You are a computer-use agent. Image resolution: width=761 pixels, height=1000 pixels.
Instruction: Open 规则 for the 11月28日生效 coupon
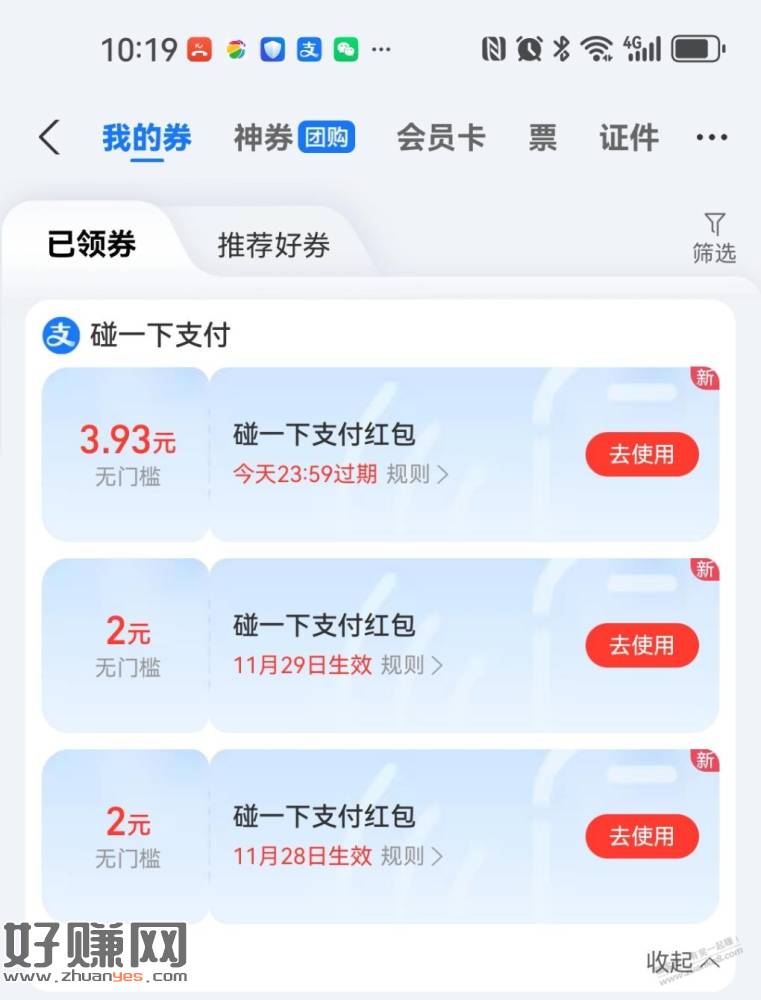(411, 856)
